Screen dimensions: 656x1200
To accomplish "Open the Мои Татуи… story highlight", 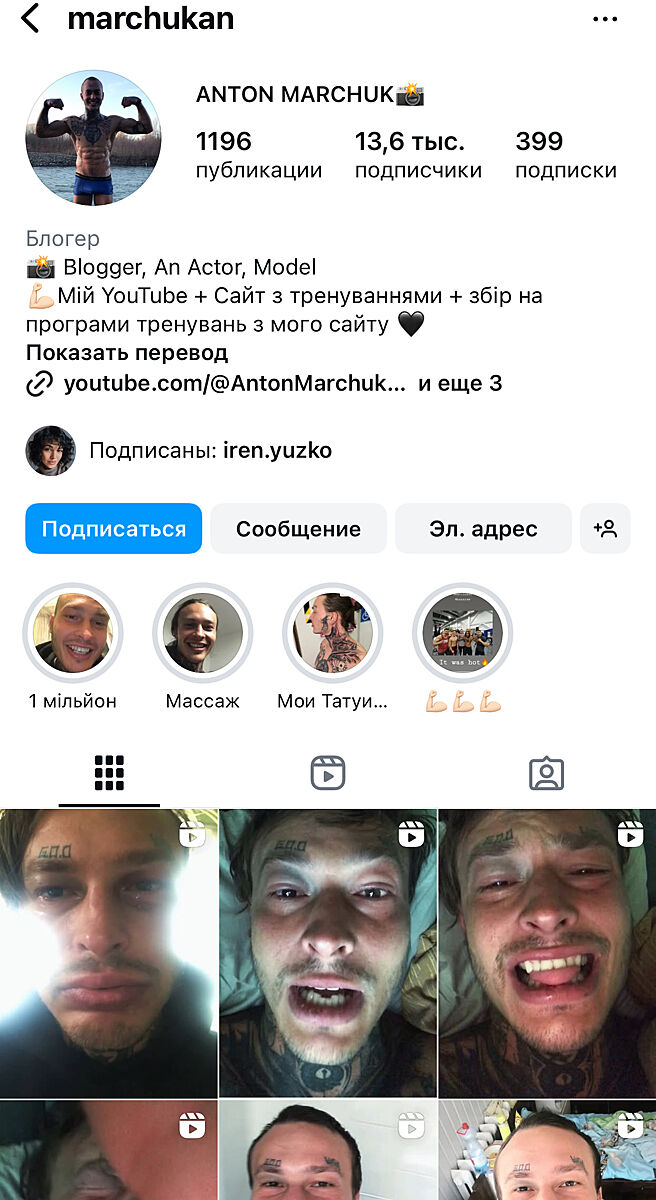I will 332,633.
